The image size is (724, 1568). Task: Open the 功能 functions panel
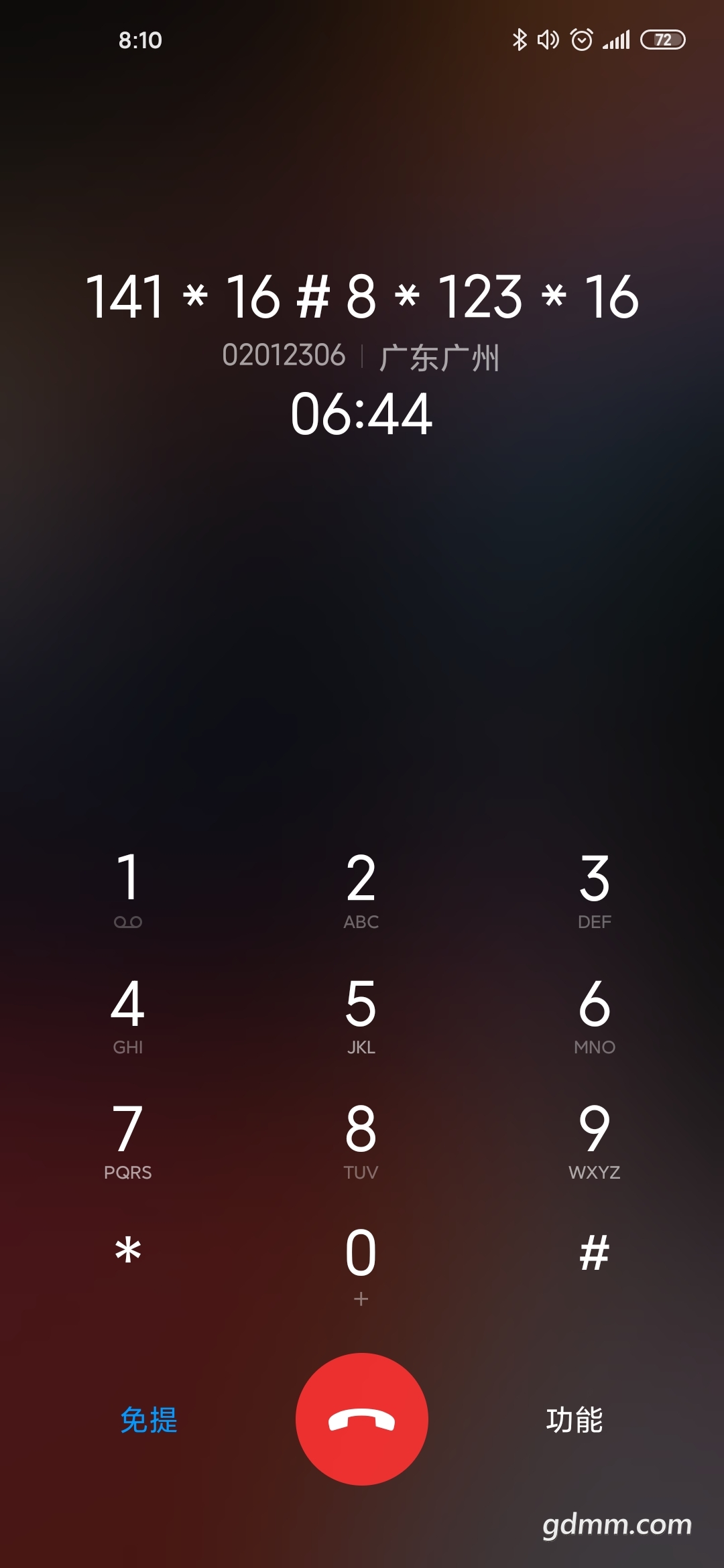tap(575, 1420)
